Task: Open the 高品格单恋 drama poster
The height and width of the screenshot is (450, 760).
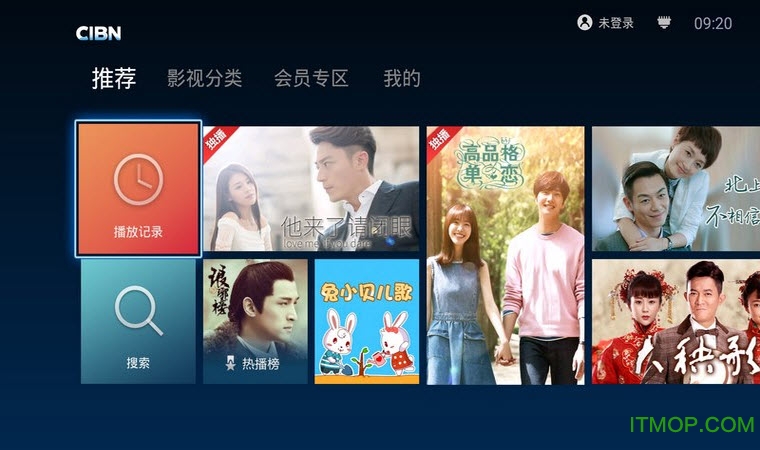Action: click(505, 255)
